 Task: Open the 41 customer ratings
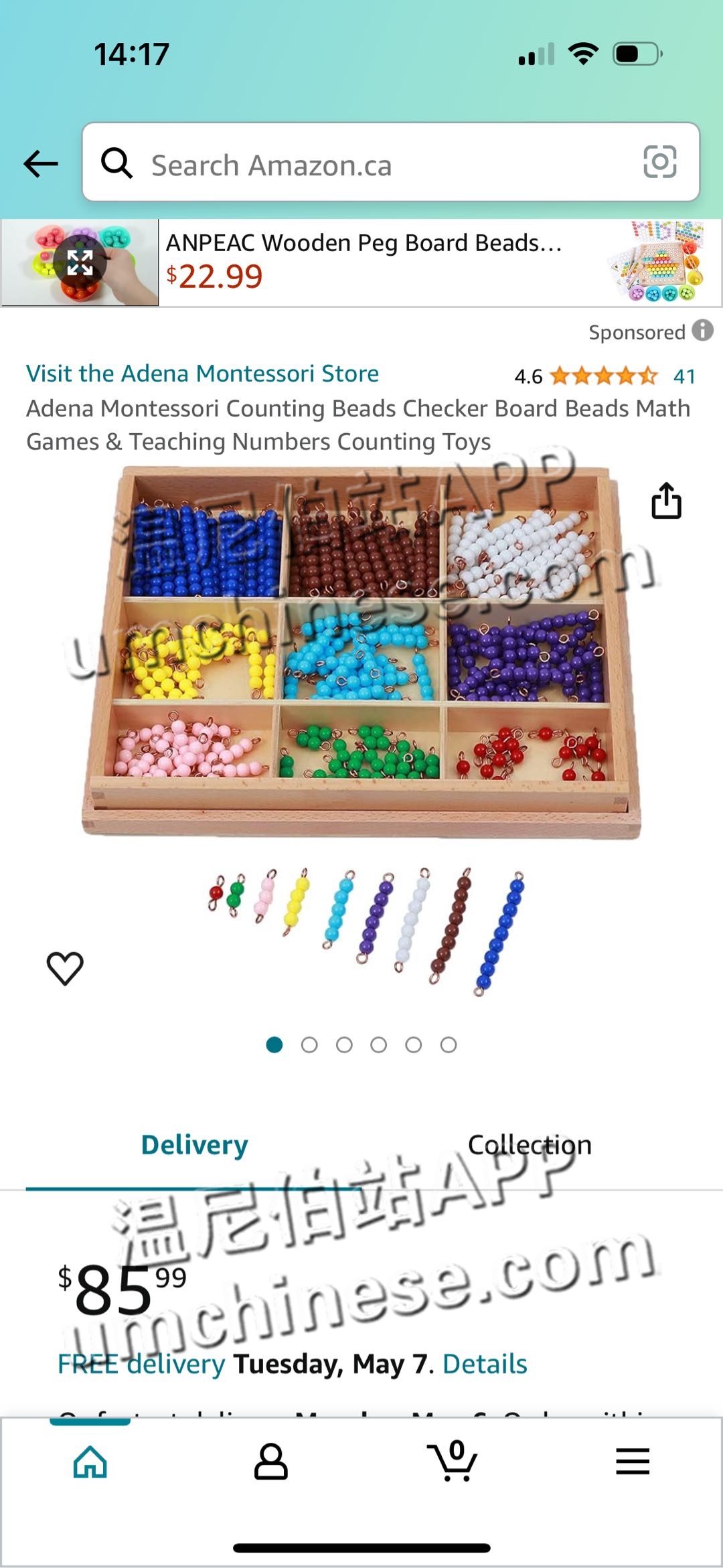point(684,376)
